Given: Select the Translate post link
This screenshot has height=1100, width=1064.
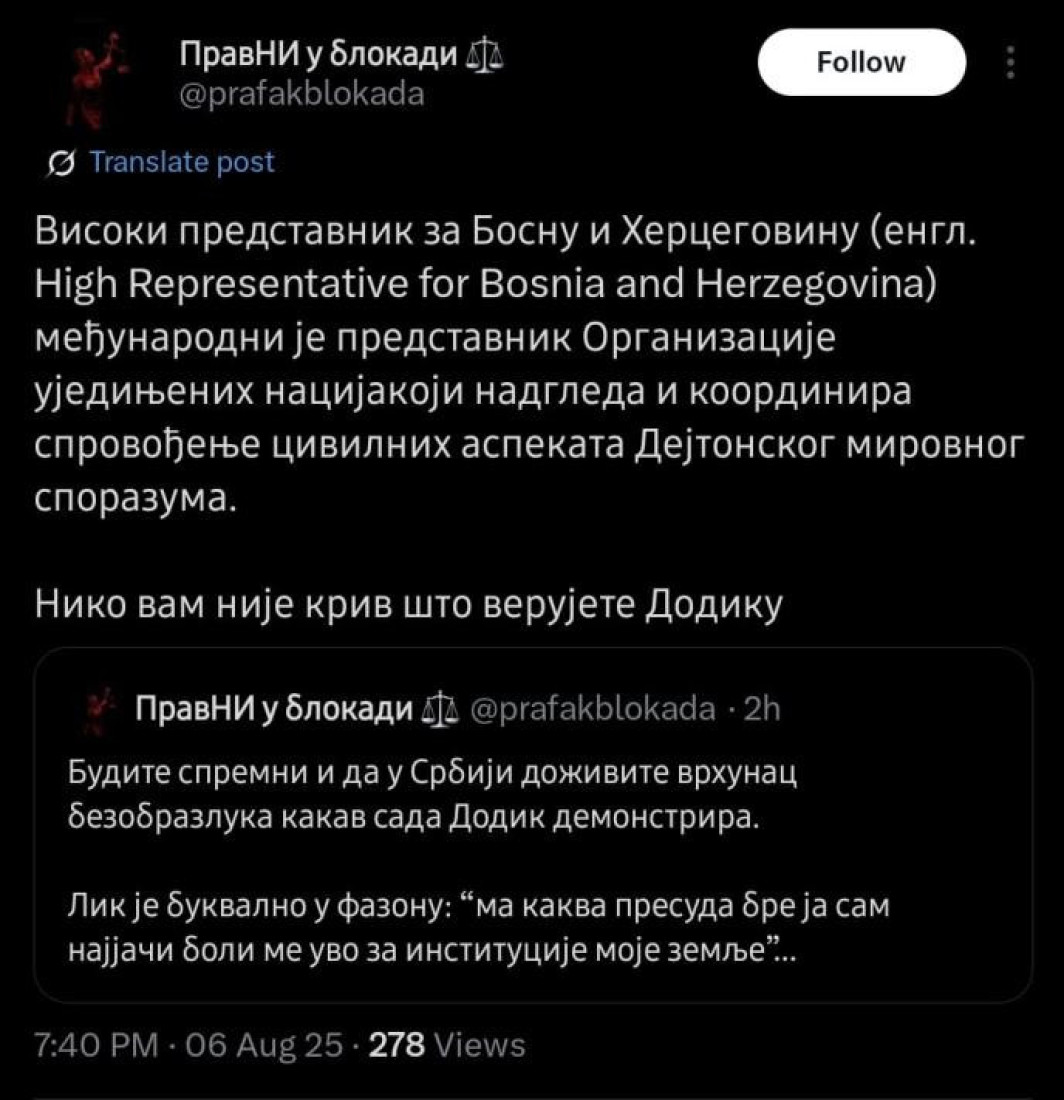Looking at the screenshot, I should (182, 162).
